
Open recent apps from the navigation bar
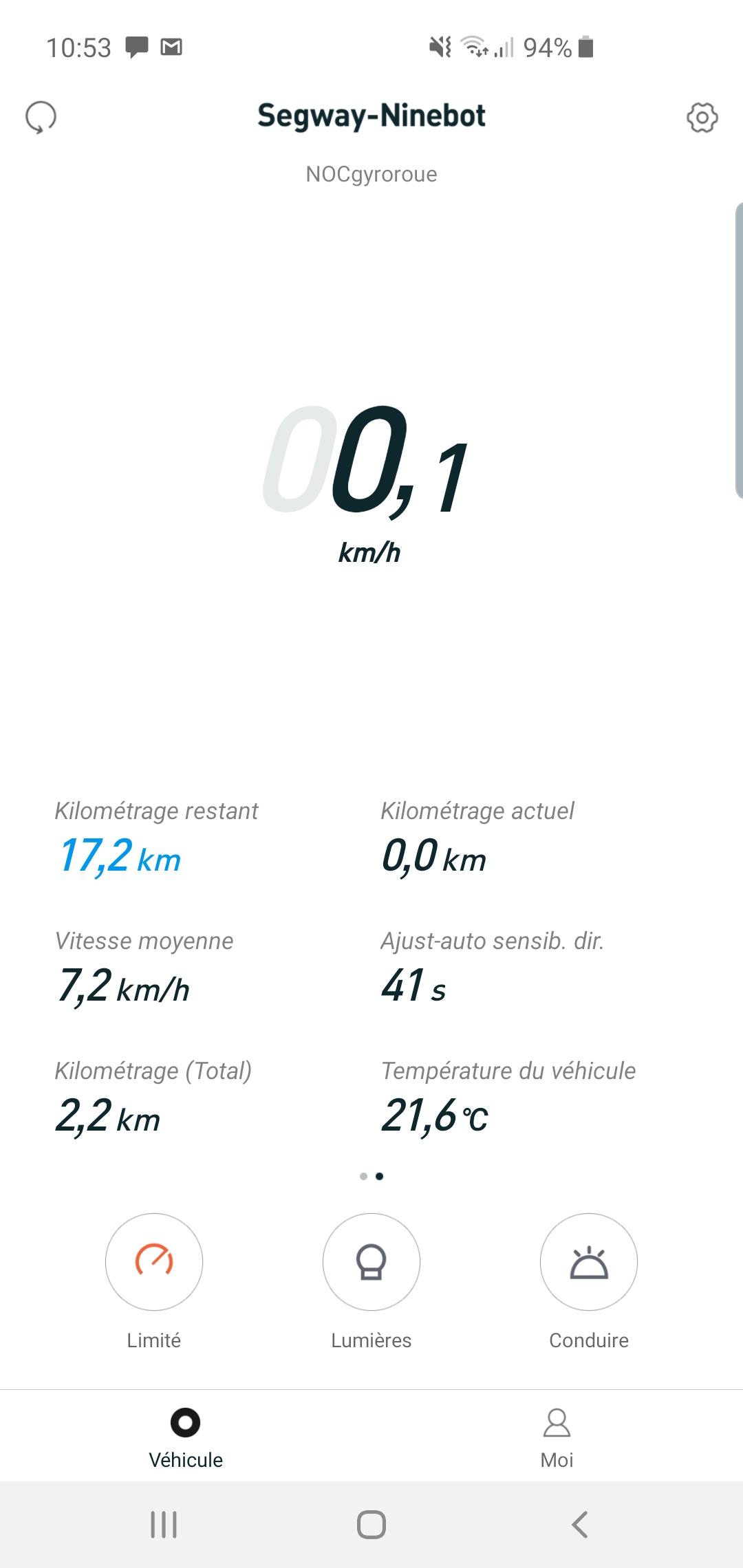coord(164,1525)
